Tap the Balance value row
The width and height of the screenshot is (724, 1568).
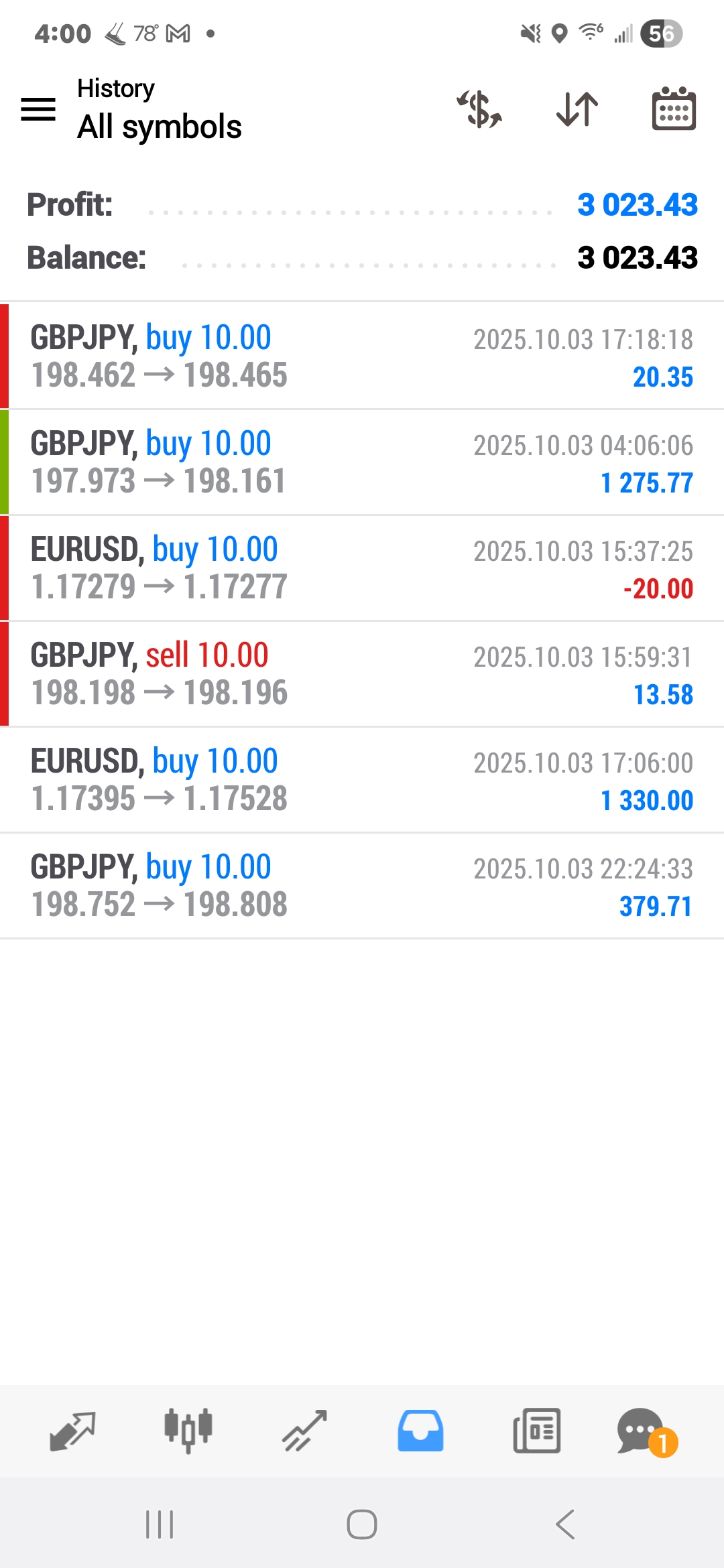(362, 257)
